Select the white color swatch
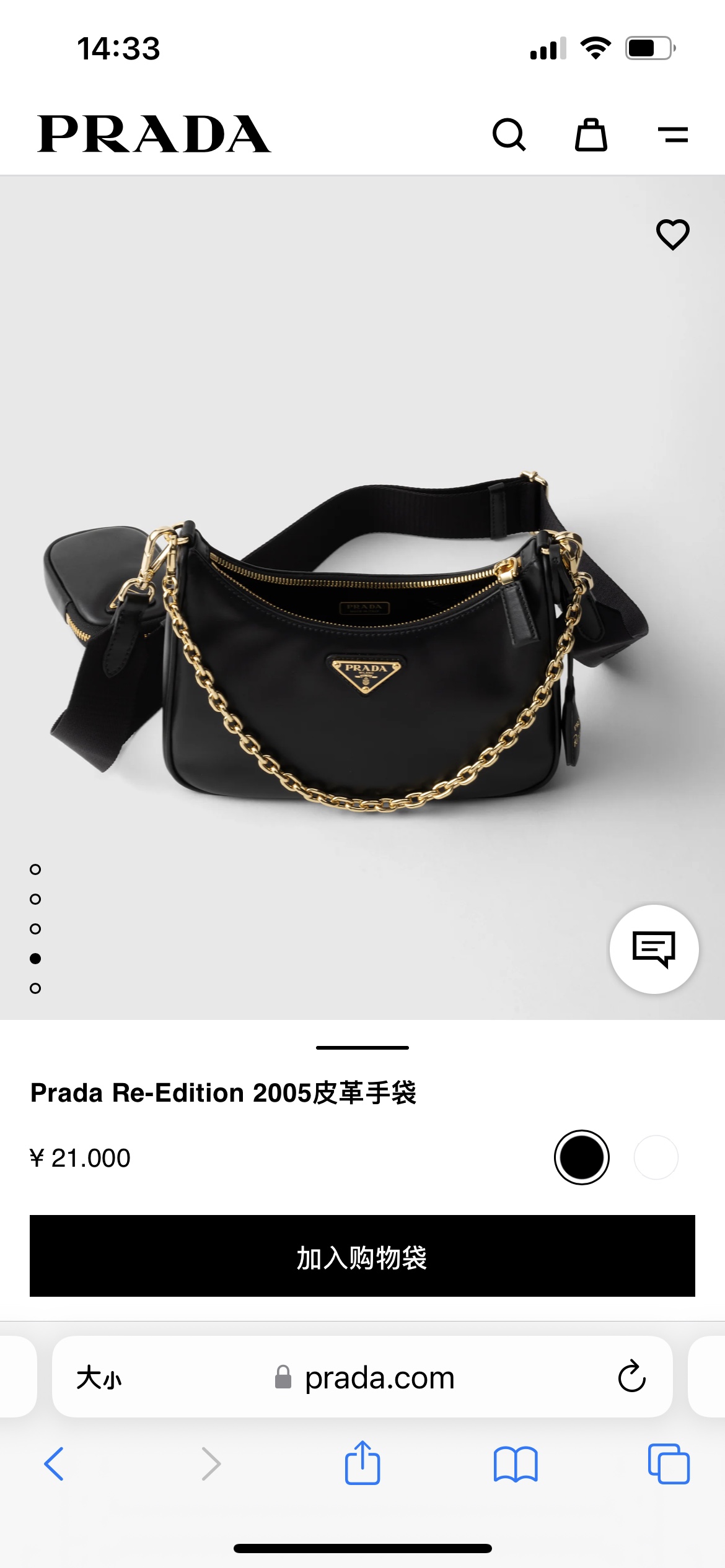 [x=656, y=1157]
